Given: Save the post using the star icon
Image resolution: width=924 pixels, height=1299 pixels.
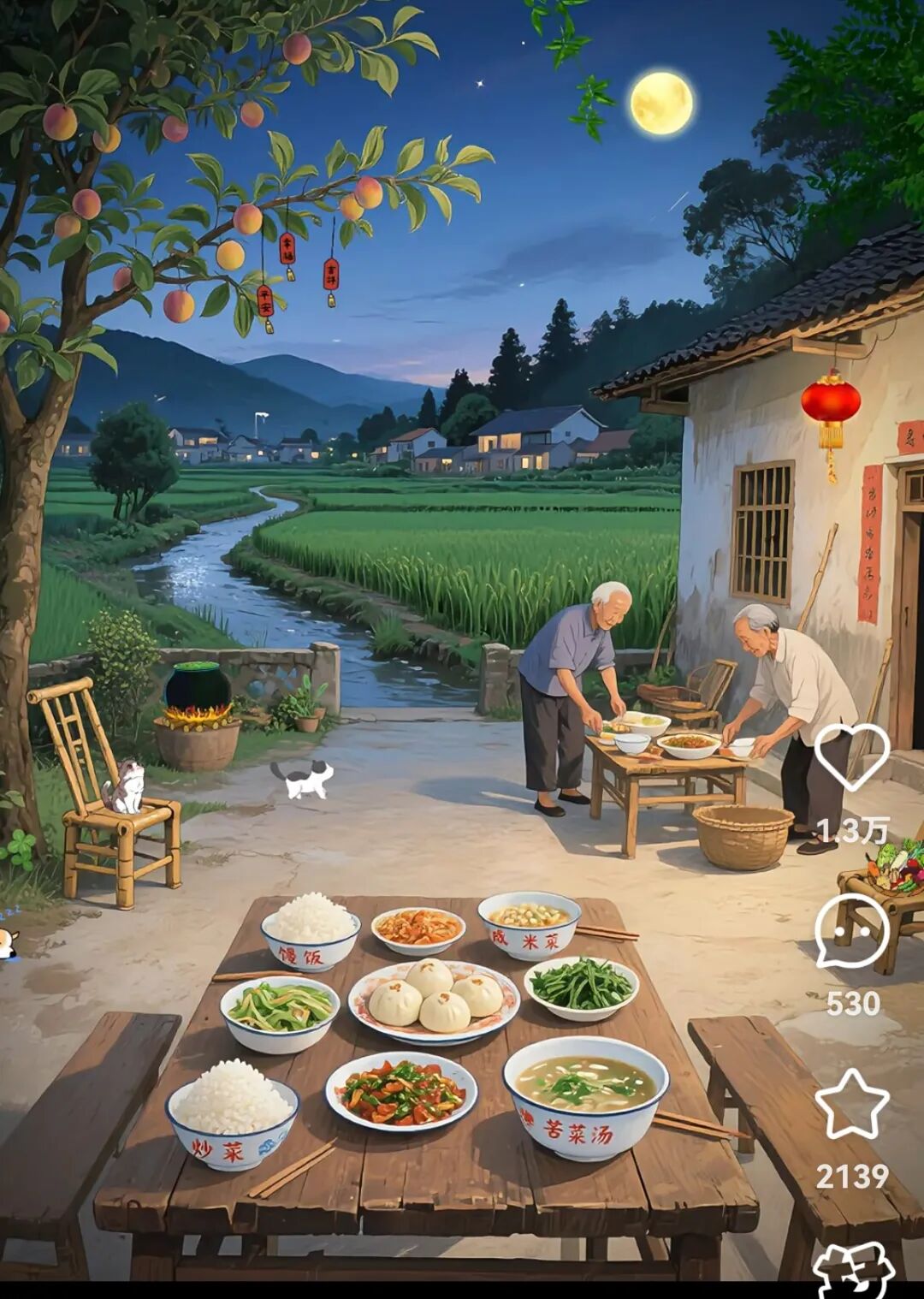Looking at the screenshot, I should point(851,1105).
